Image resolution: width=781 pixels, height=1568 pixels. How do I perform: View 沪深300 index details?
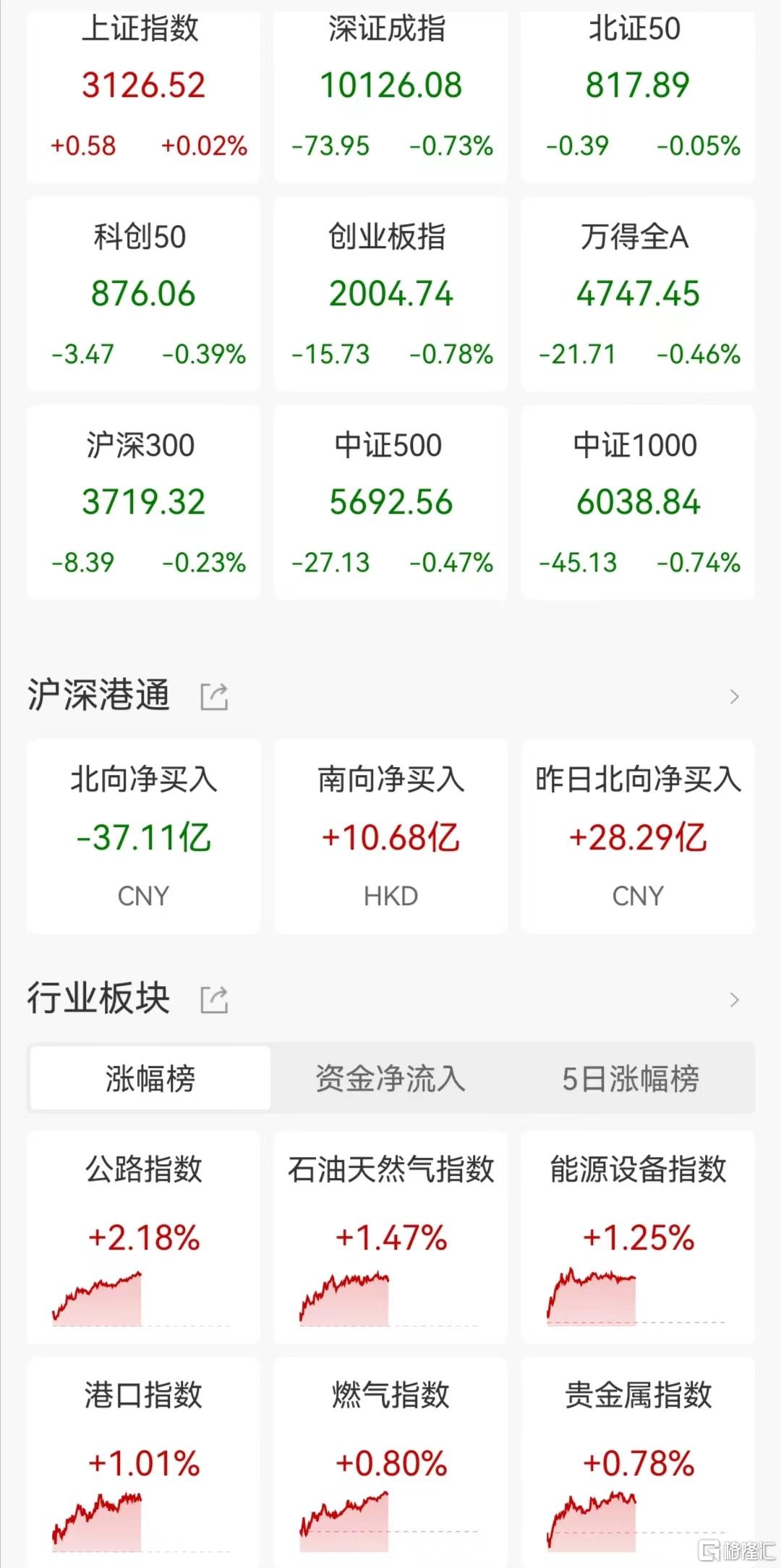143,502
